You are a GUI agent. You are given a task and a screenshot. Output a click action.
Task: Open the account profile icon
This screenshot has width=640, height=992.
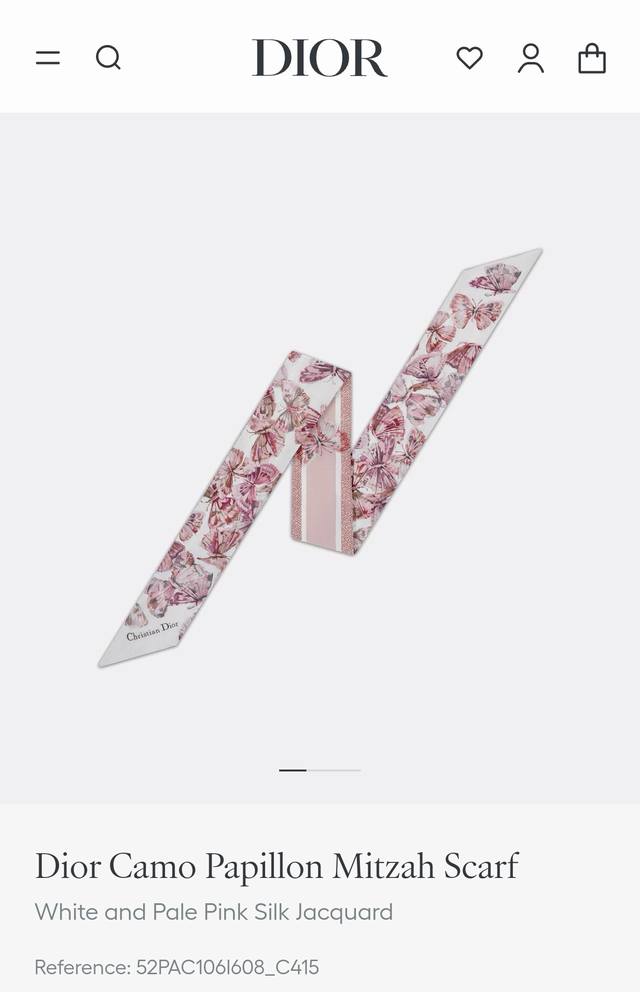click(x=531, y=58)
